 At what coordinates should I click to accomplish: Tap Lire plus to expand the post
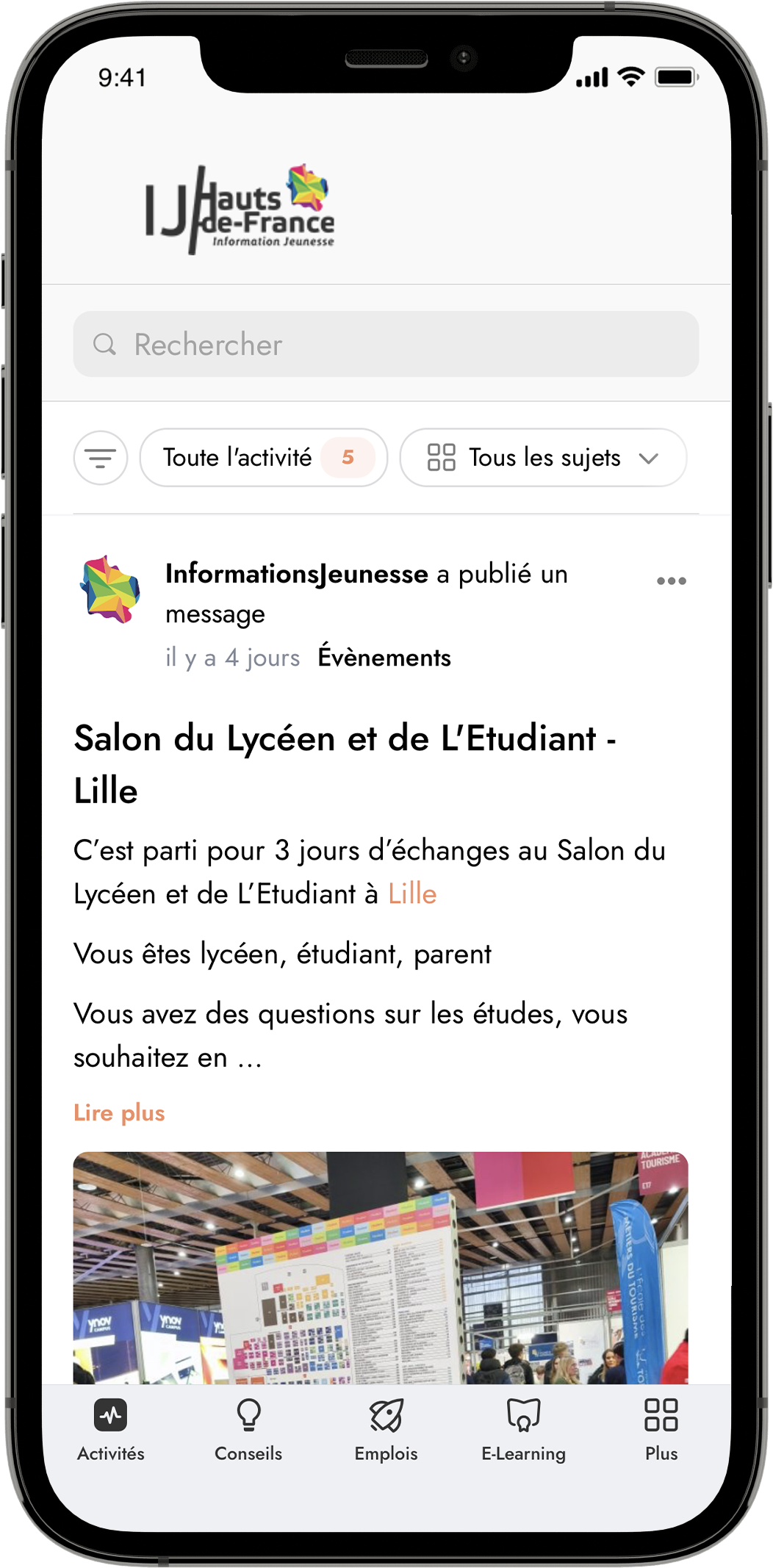(119, 1113)
